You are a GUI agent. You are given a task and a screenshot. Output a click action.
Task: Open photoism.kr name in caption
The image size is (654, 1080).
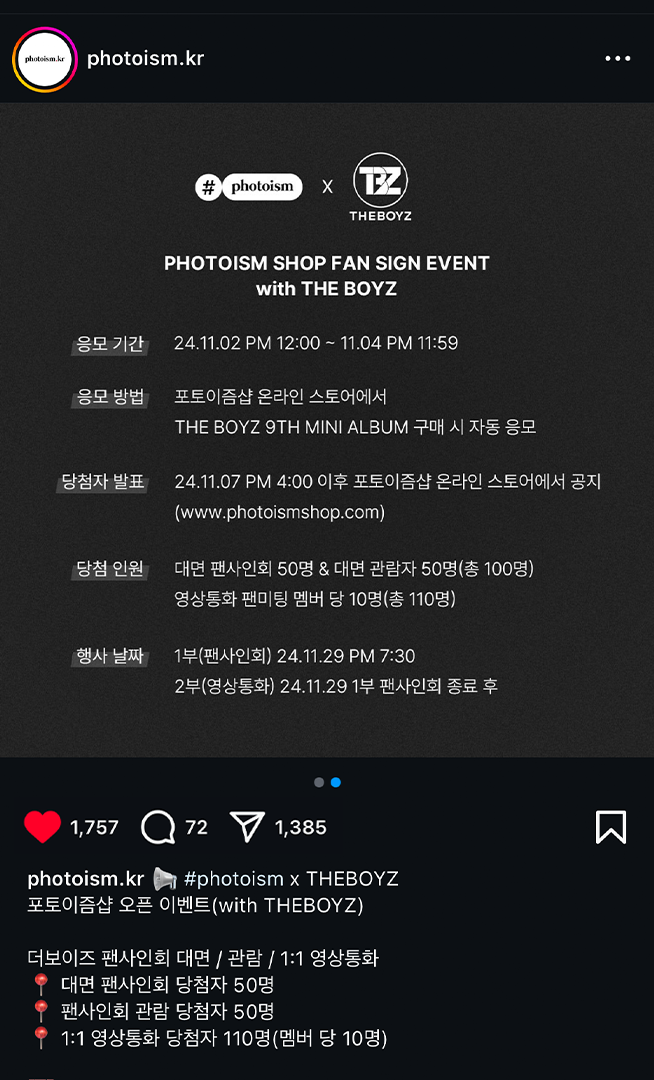pos(86,879)
